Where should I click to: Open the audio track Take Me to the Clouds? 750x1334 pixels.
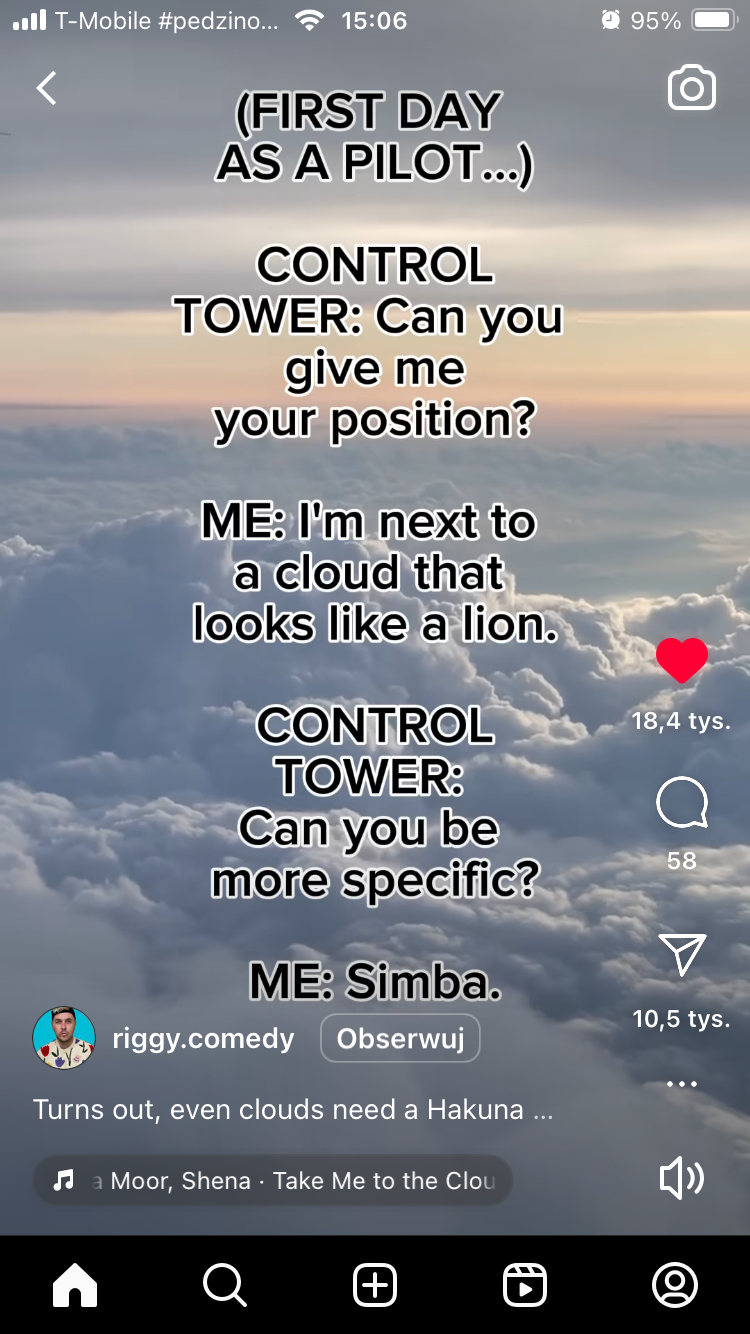(273, 1180)
